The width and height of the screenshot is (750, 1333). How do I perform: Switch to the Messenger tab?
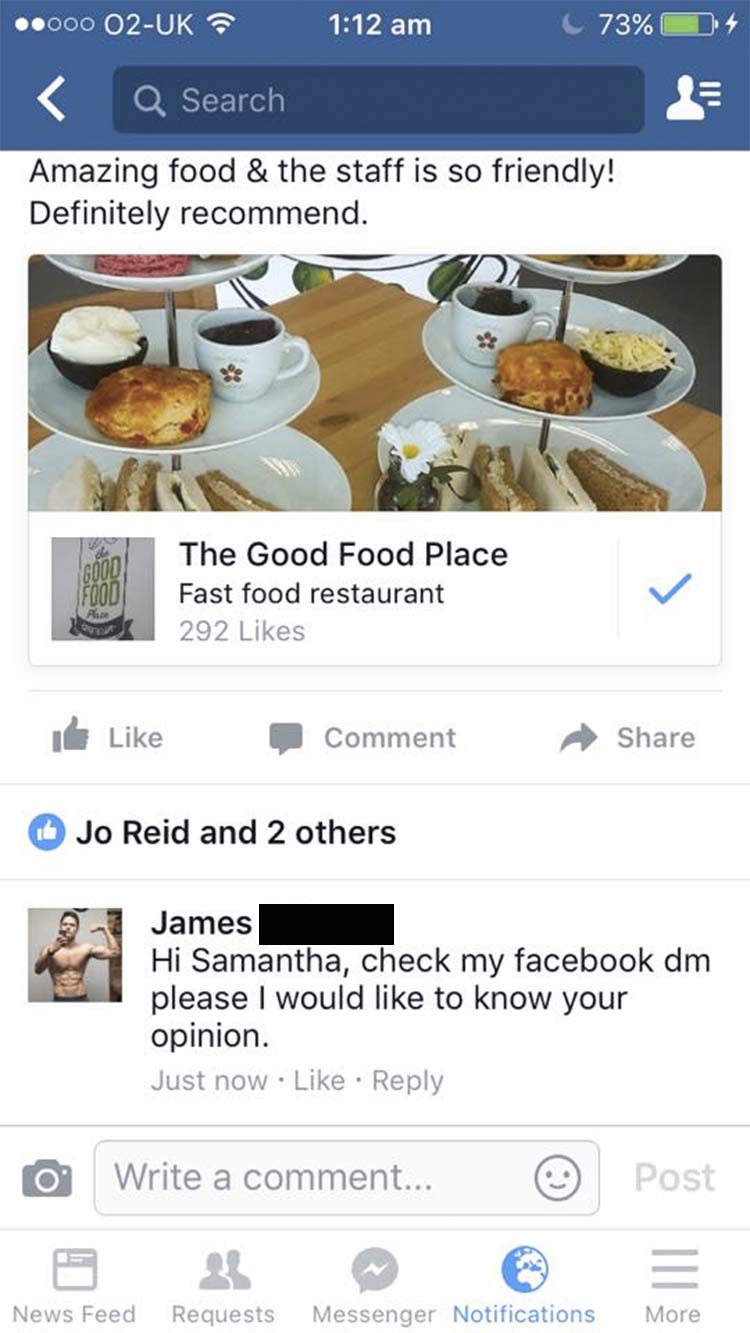pos(374,1286)
